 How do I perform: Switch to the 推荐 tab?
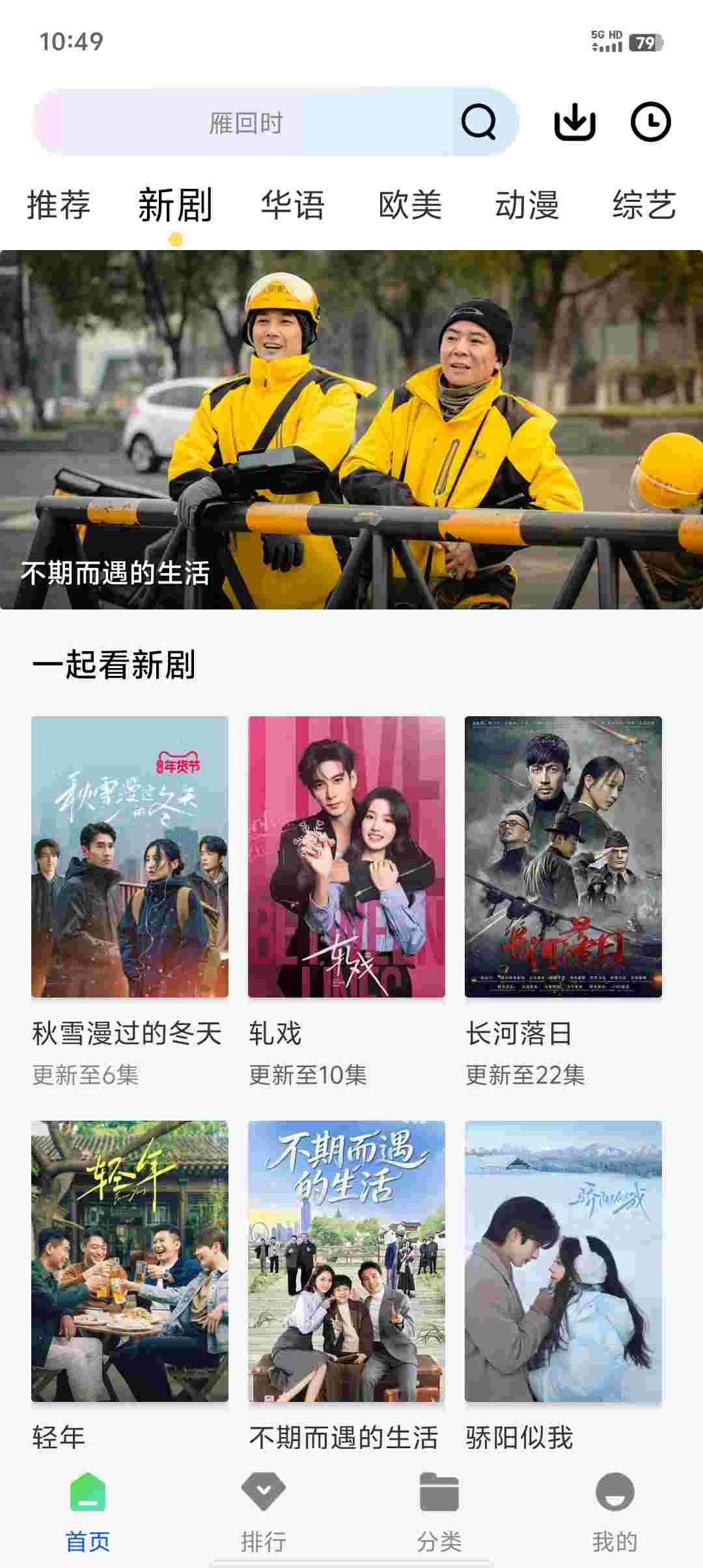coord(59,205)
